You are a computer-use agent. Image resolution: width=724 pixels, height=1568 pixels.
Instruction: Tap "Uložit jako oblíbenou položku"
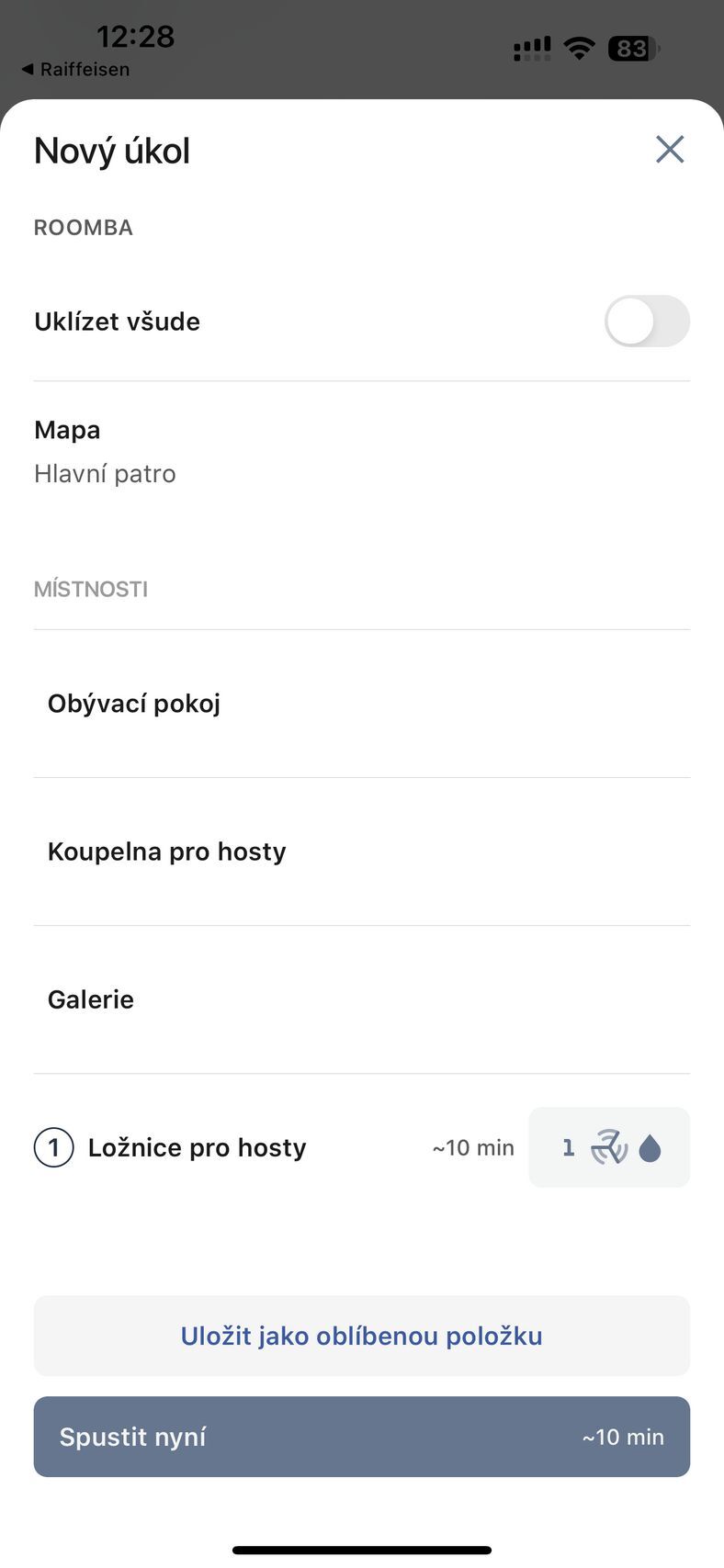coord(361,1335)
